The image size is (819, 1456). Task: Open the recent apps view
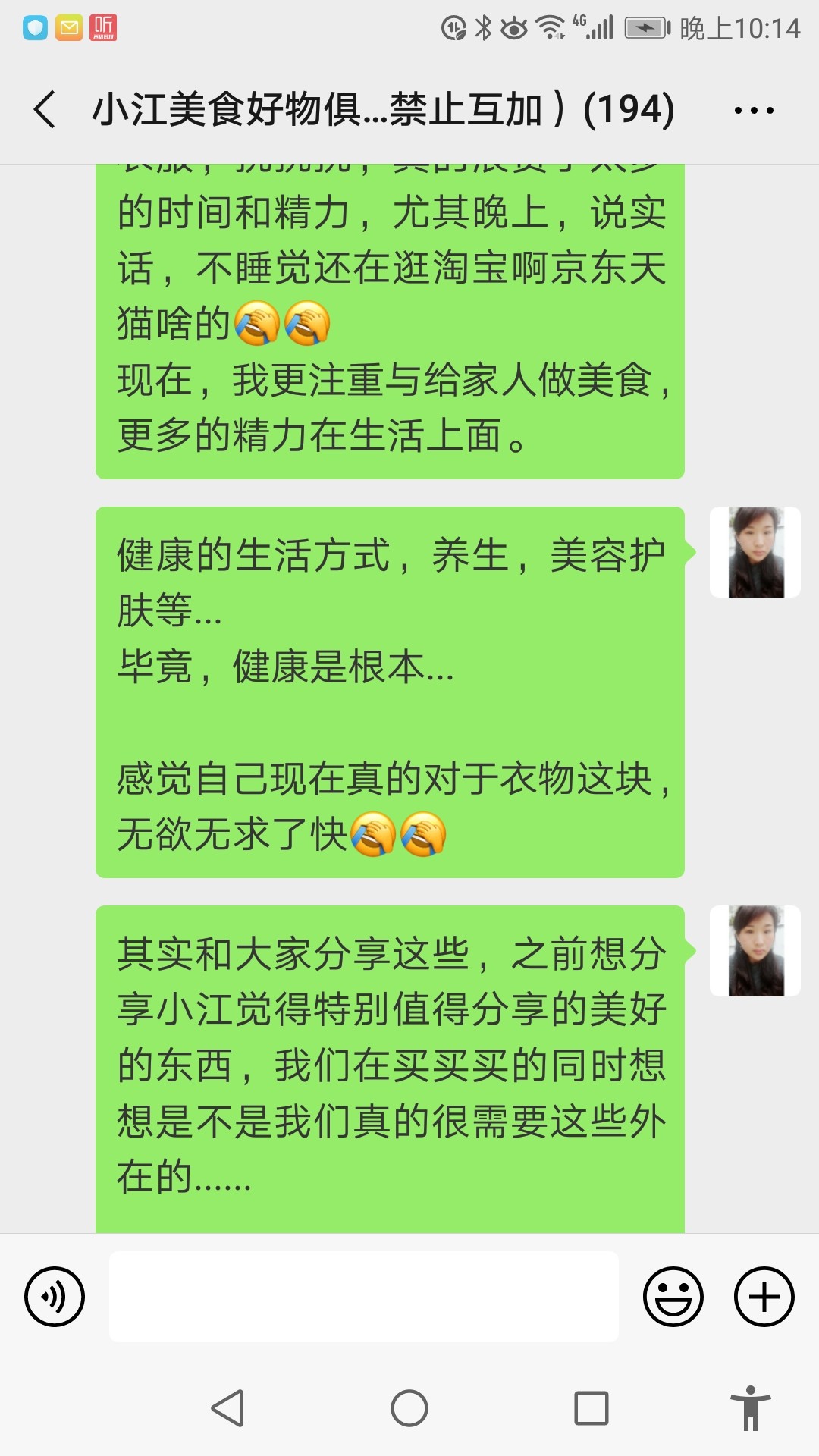[591, 1408]
